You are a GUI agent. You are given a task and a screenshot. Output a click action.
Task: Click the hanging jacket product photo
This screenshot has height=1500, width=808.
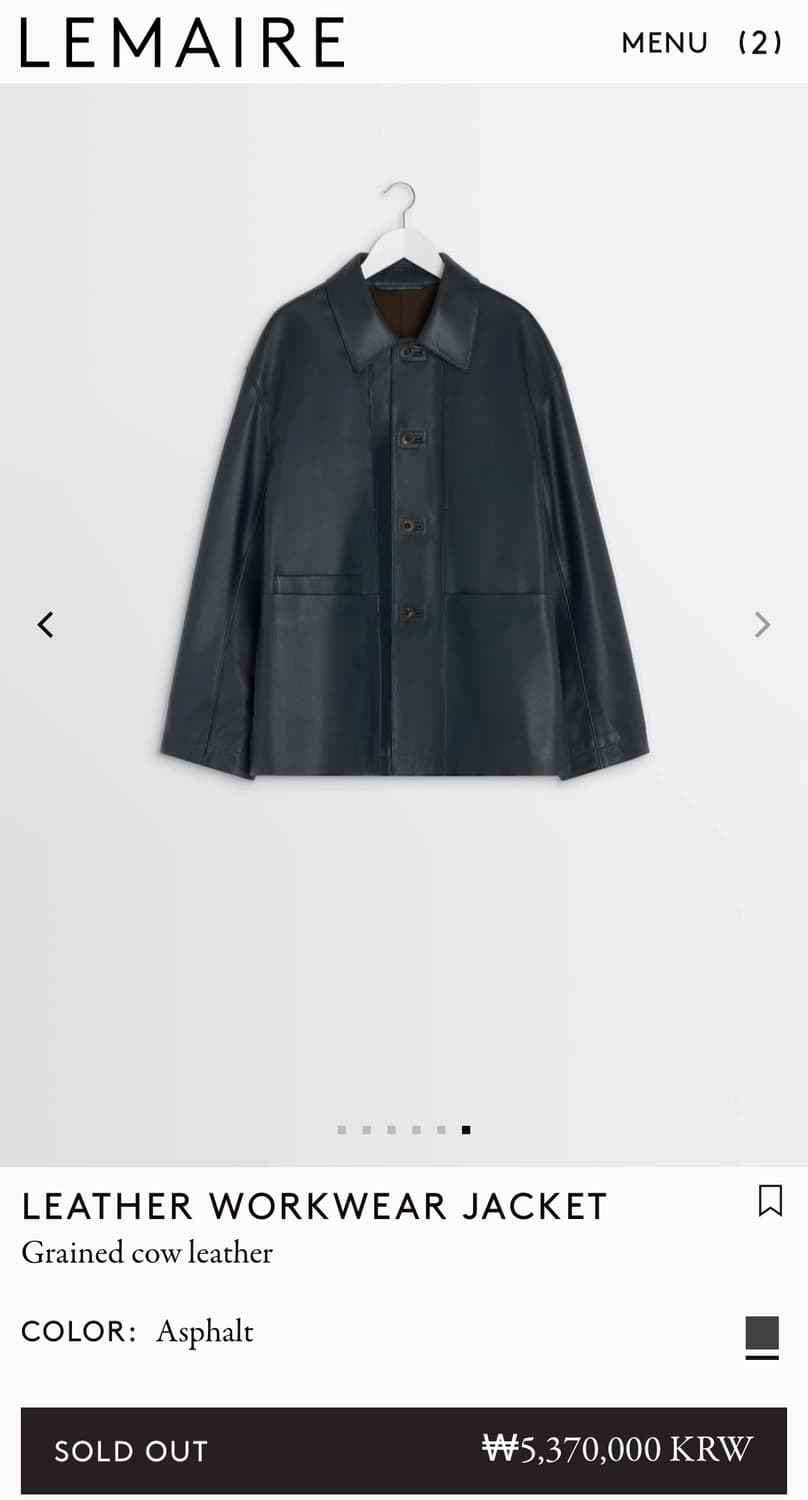coord(404,520)
